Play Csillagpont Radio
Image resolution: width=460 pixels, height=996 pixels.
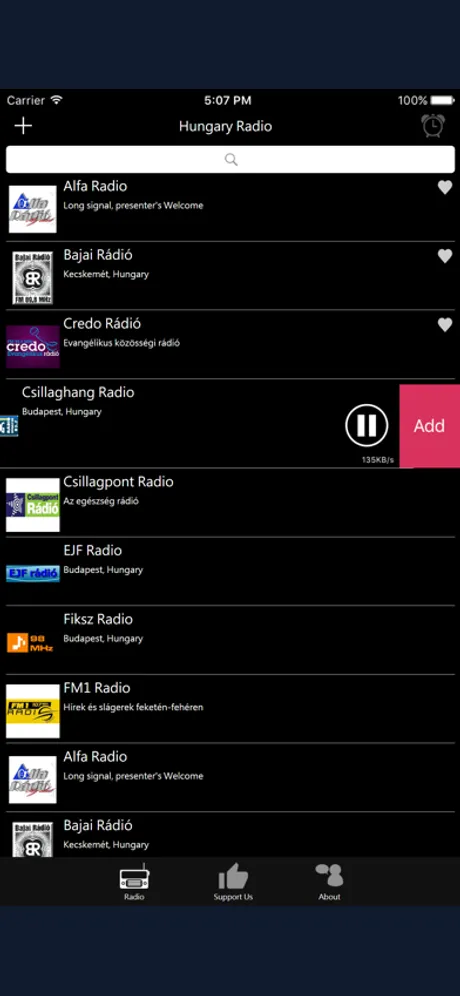point(230,502)
